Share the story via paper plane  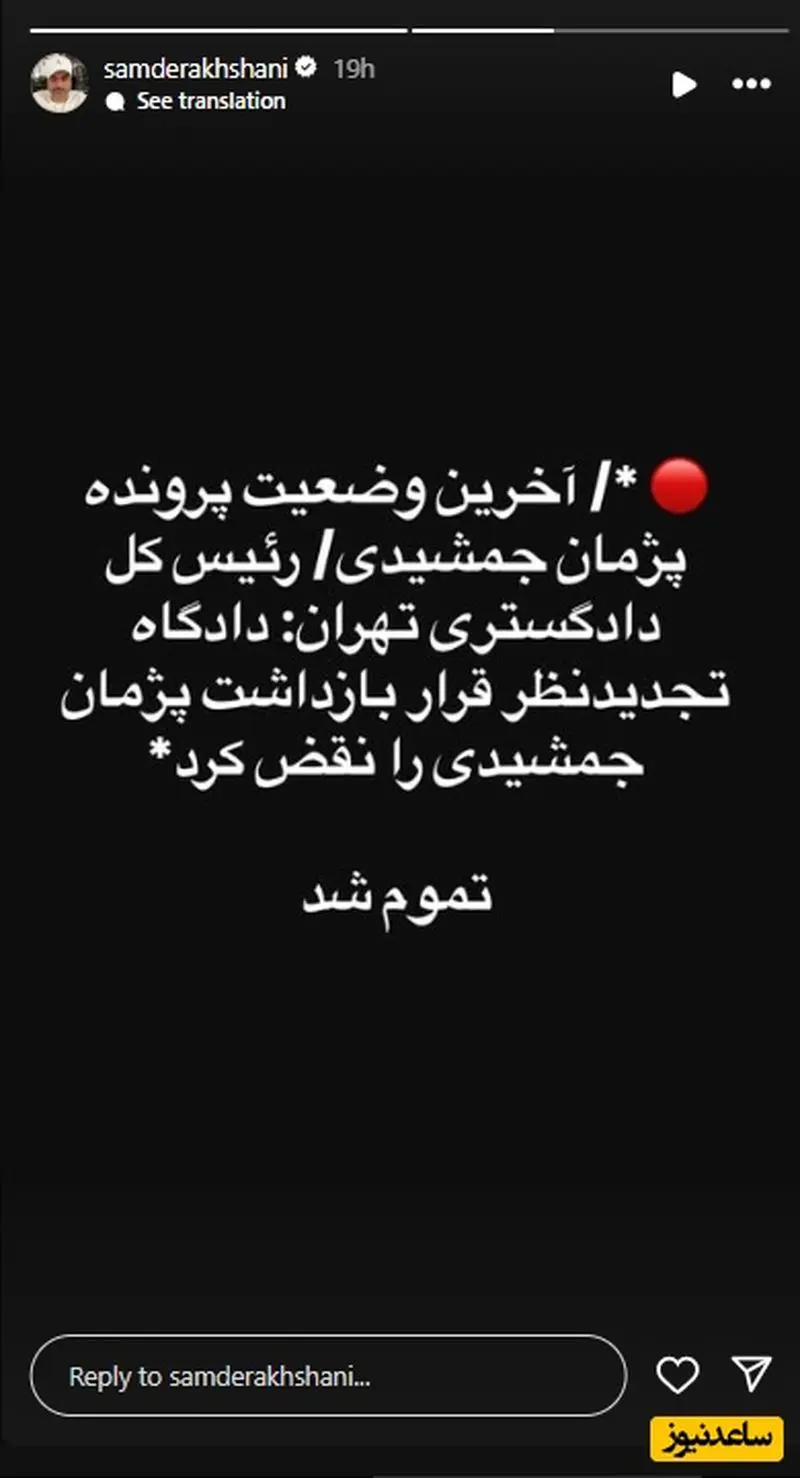[751, 1375]
